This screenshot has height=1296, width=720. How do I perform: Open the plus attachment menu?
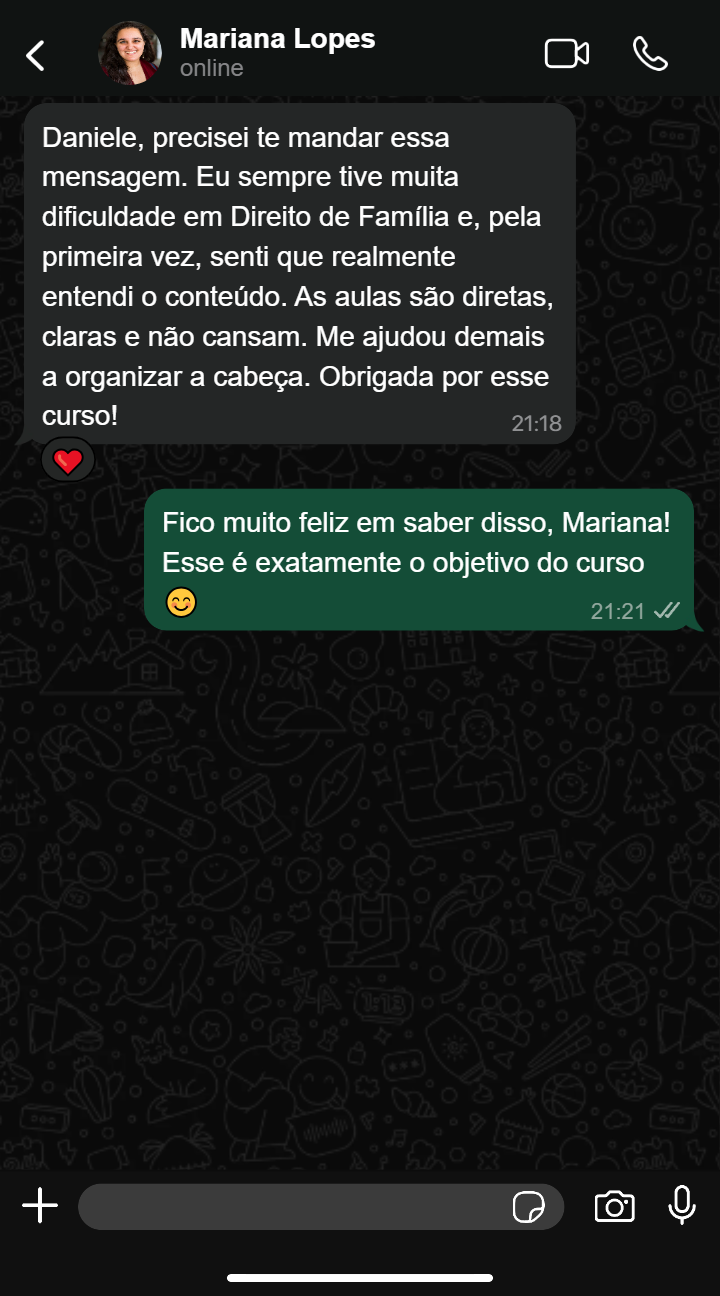click(40, 1206)
